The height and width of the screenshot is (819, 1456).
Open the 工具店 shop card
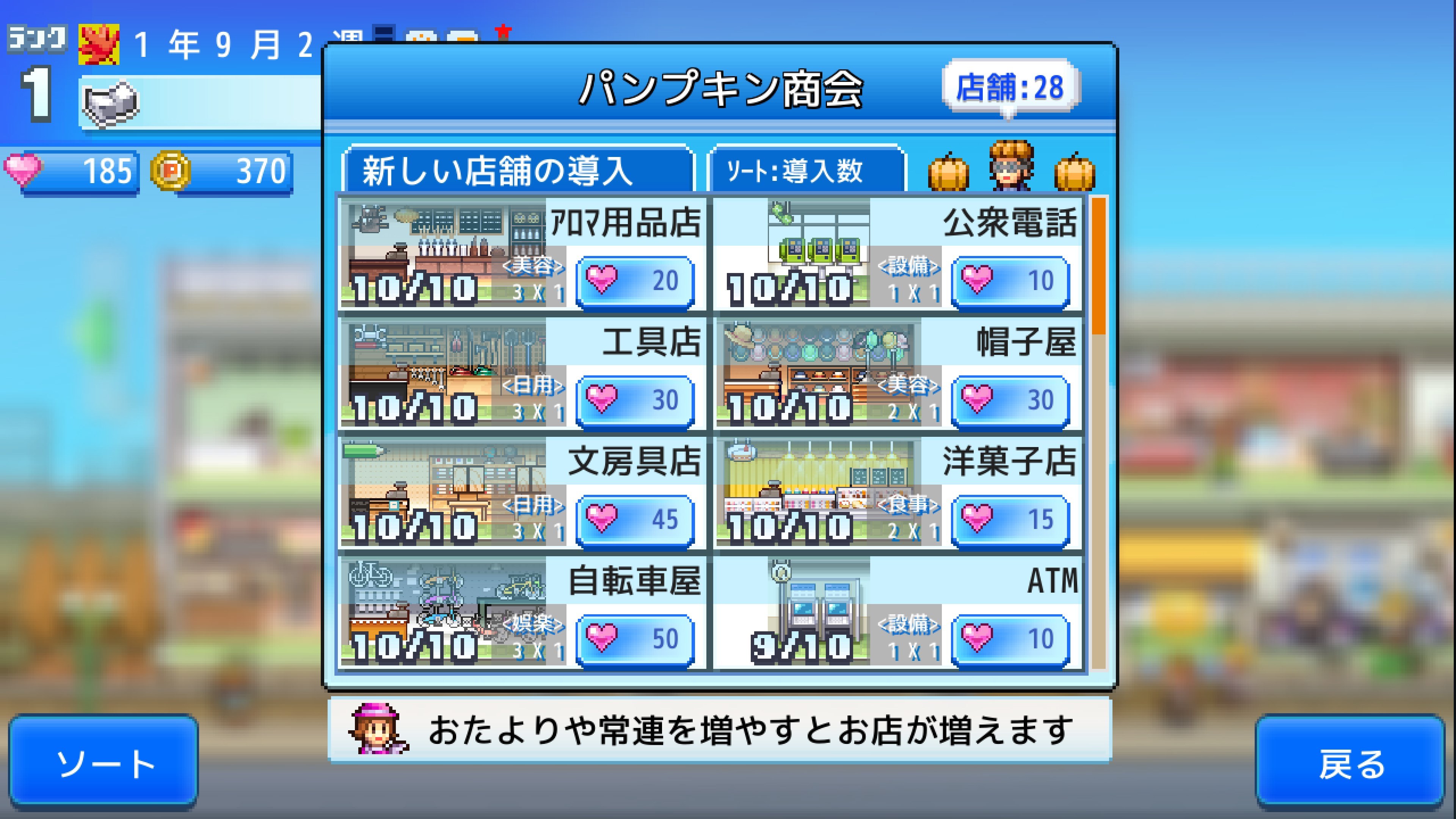[x=522, y=373]
